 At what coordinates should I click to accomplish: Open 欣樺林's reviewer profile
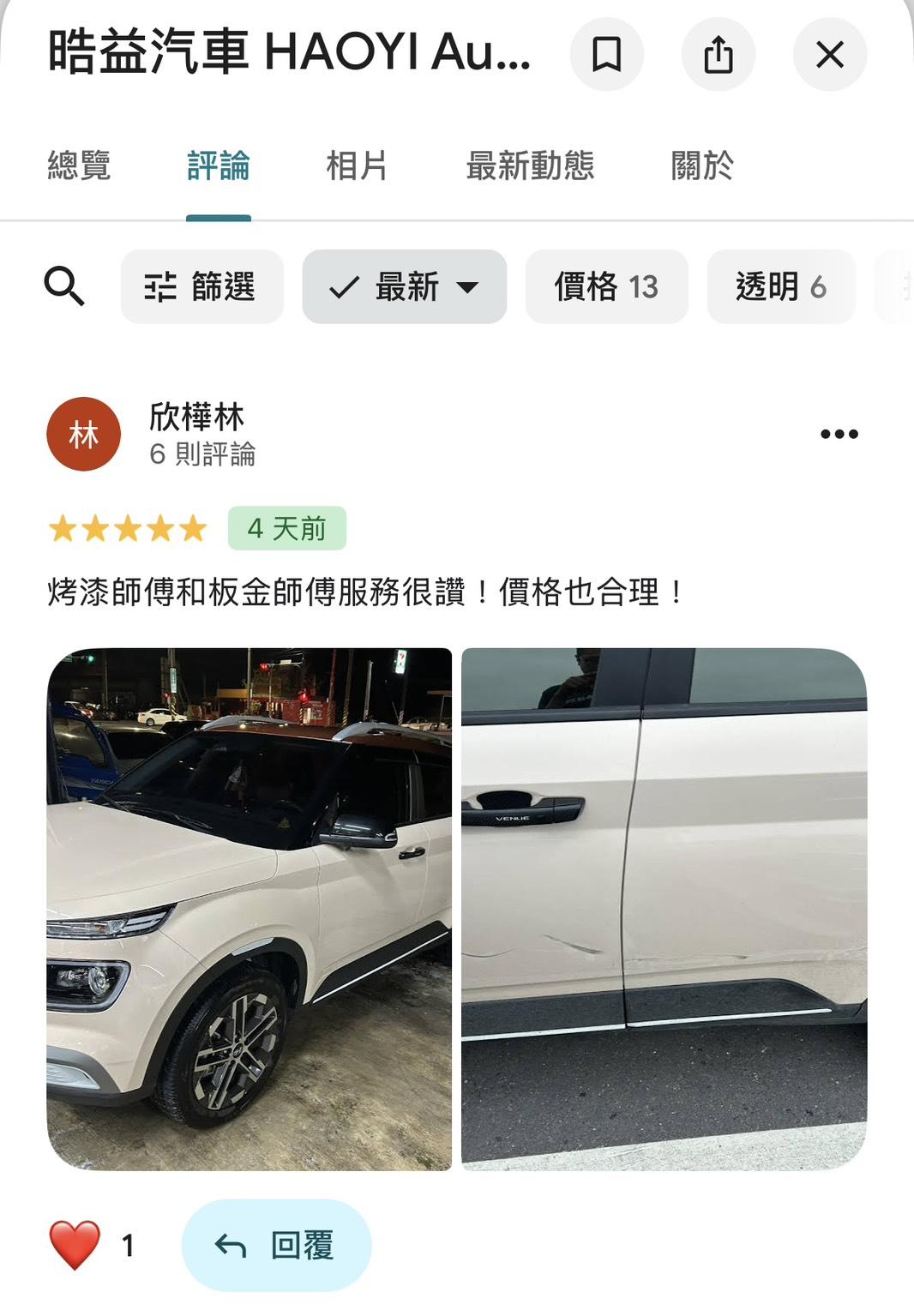pyautogui.click(x=196, y=418)
